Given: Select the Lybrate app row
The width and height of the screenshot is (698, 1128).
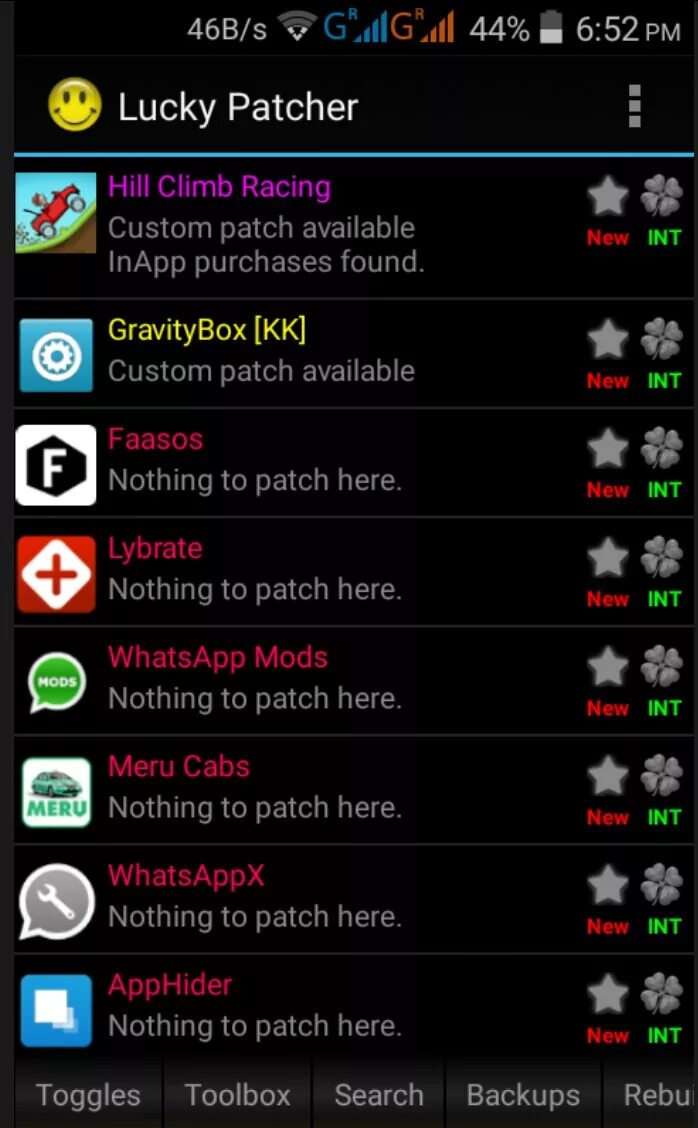Looking at the screenshot, I should (x=300, y=570).
